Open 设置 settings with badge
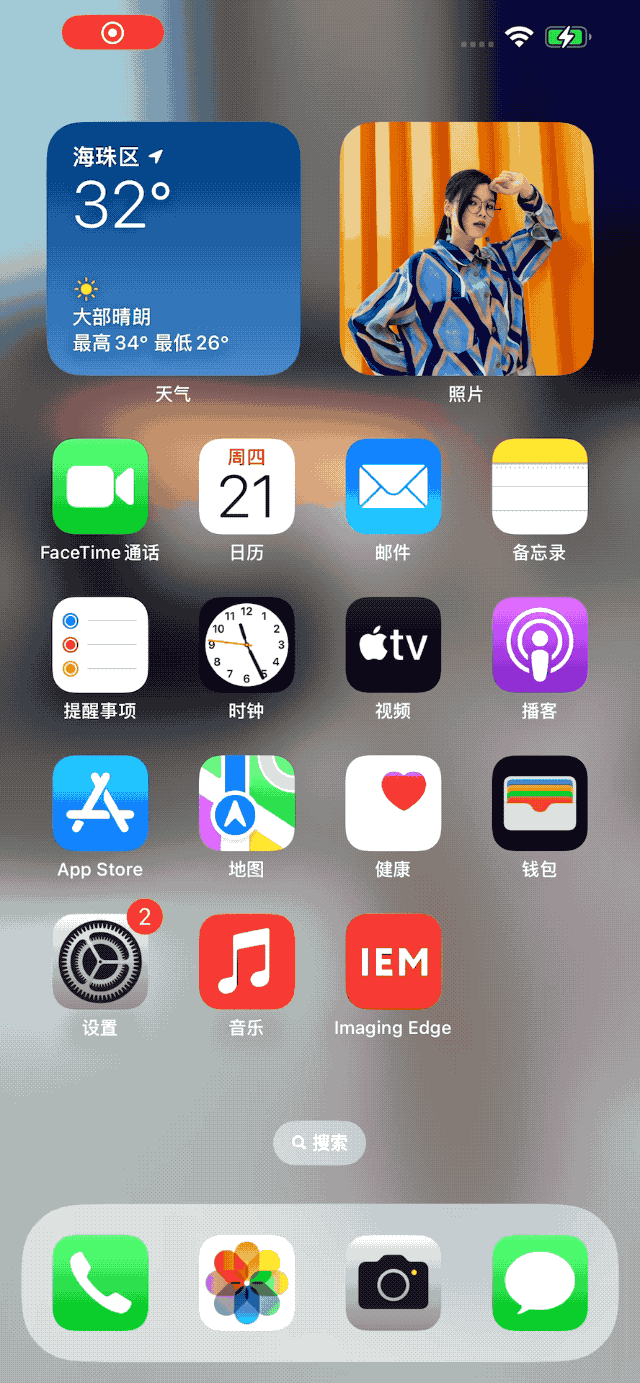 100,962
